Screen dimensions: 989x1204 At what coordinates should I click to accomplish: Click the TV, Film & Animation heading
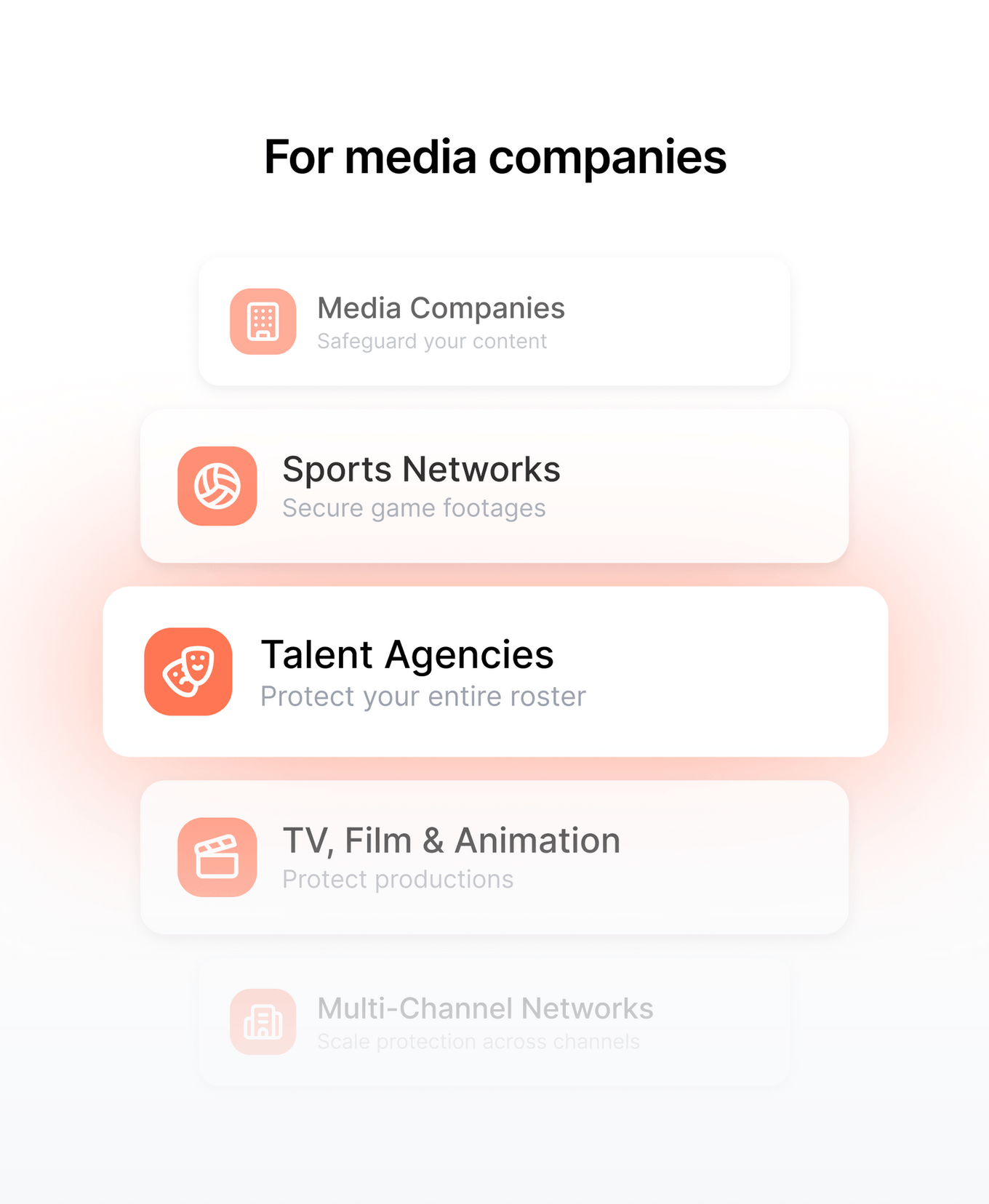click(x=451, y=841)
